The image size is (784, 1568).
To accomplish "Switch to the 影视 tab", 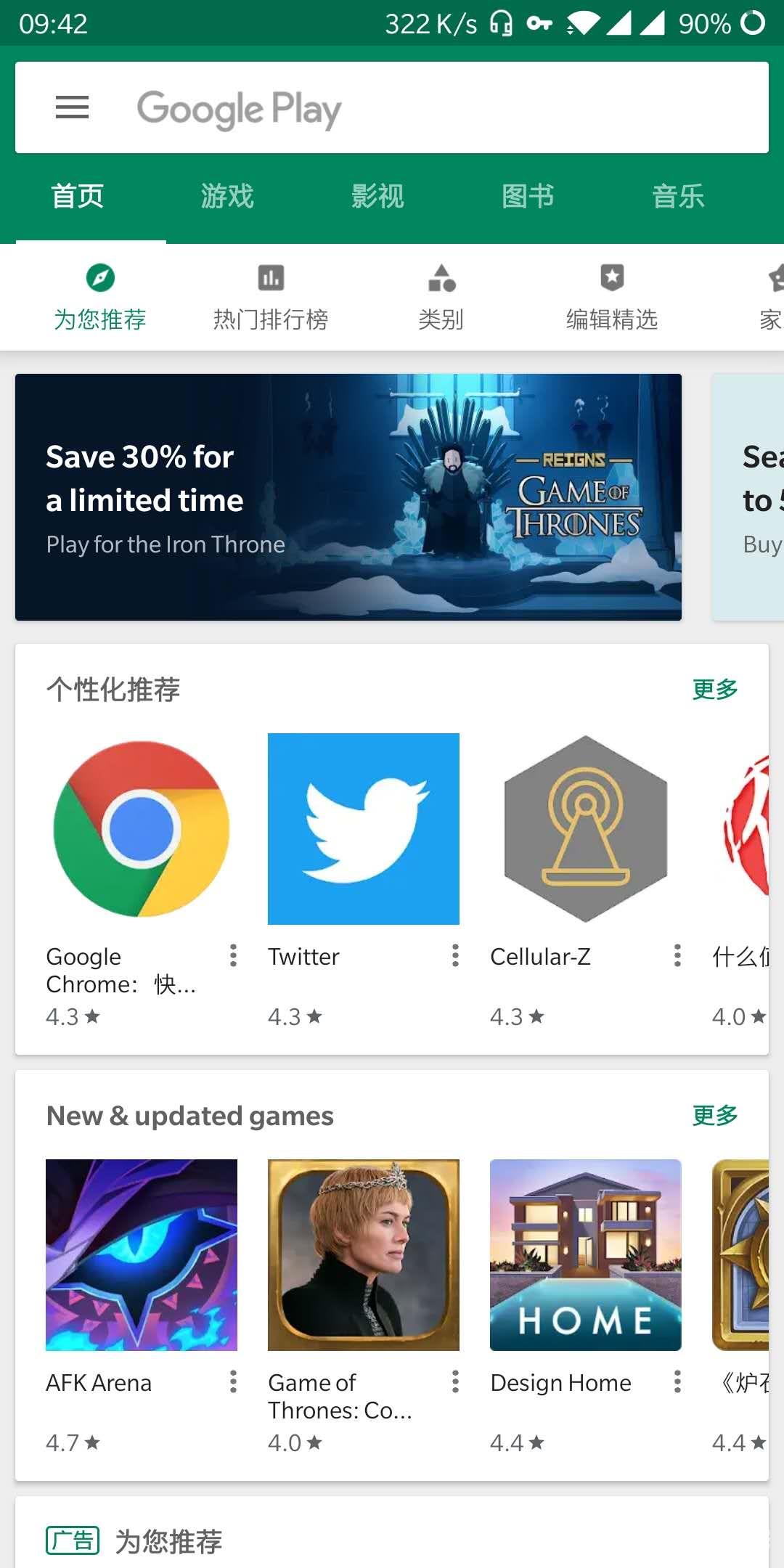I will point(377,197).
